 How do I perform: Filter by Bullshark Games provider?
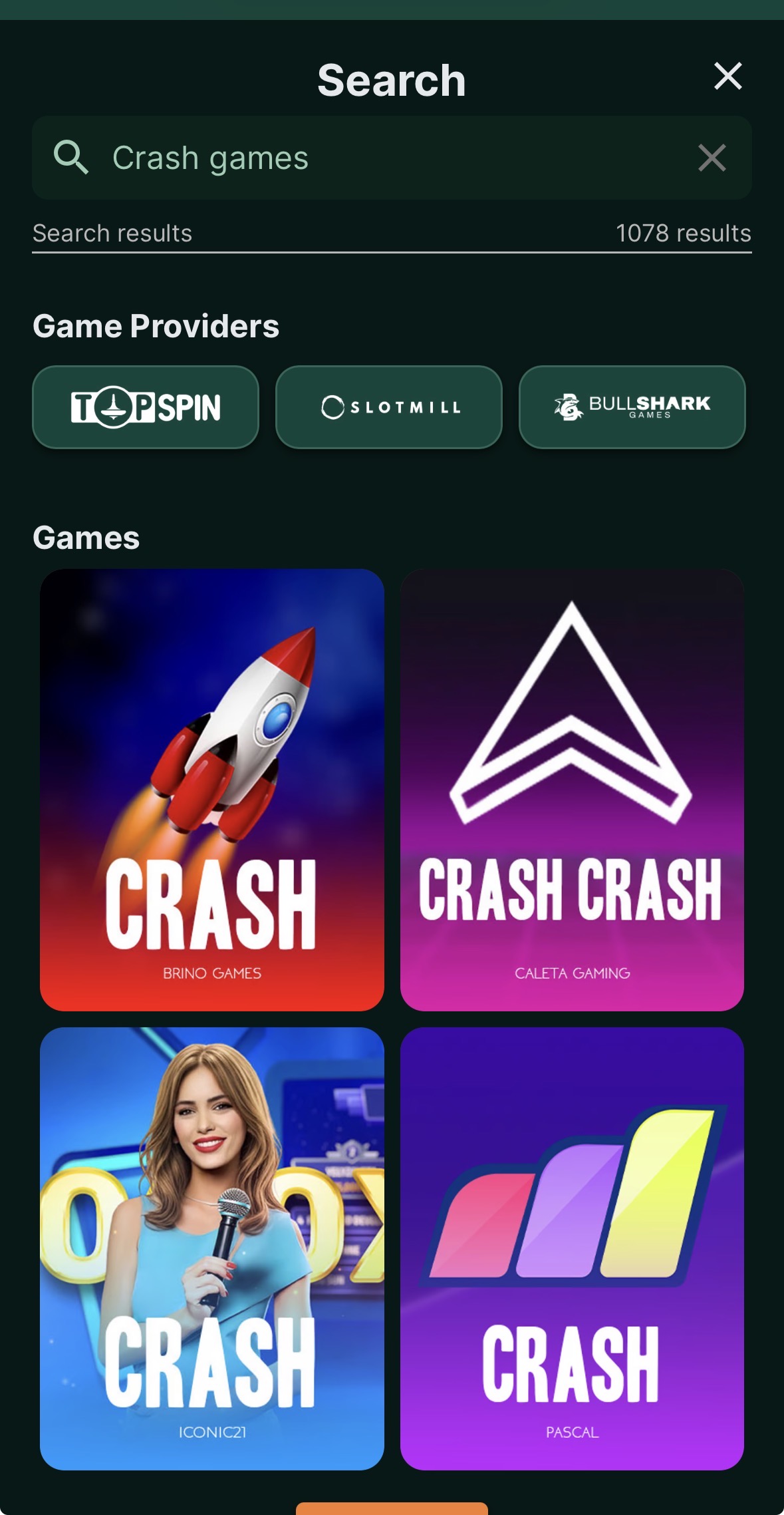point(631,407)
